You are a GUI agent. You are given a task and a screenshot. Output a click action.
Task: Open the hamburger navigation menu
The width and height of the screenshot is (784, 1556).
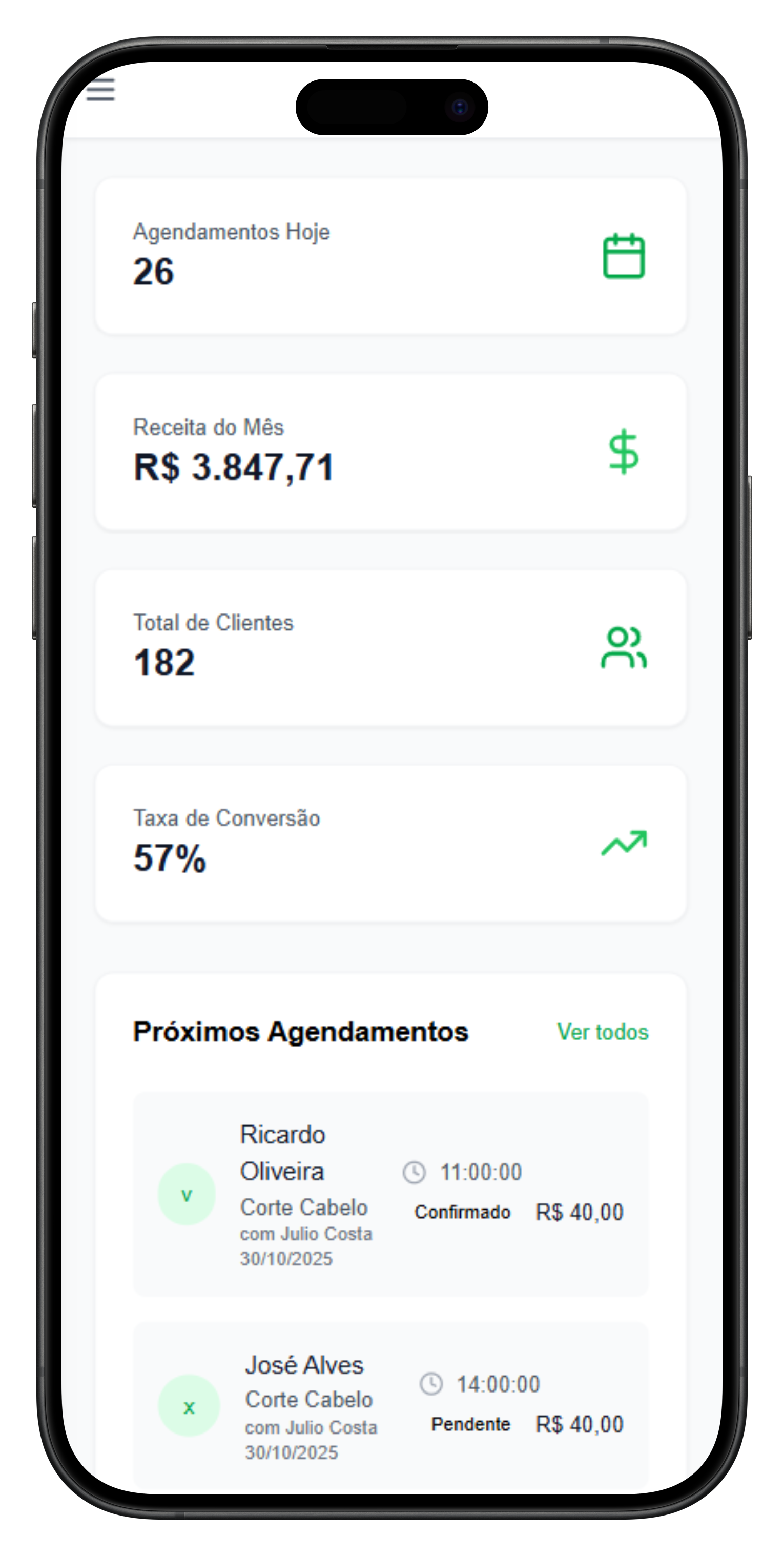click(x=101, y=91)
